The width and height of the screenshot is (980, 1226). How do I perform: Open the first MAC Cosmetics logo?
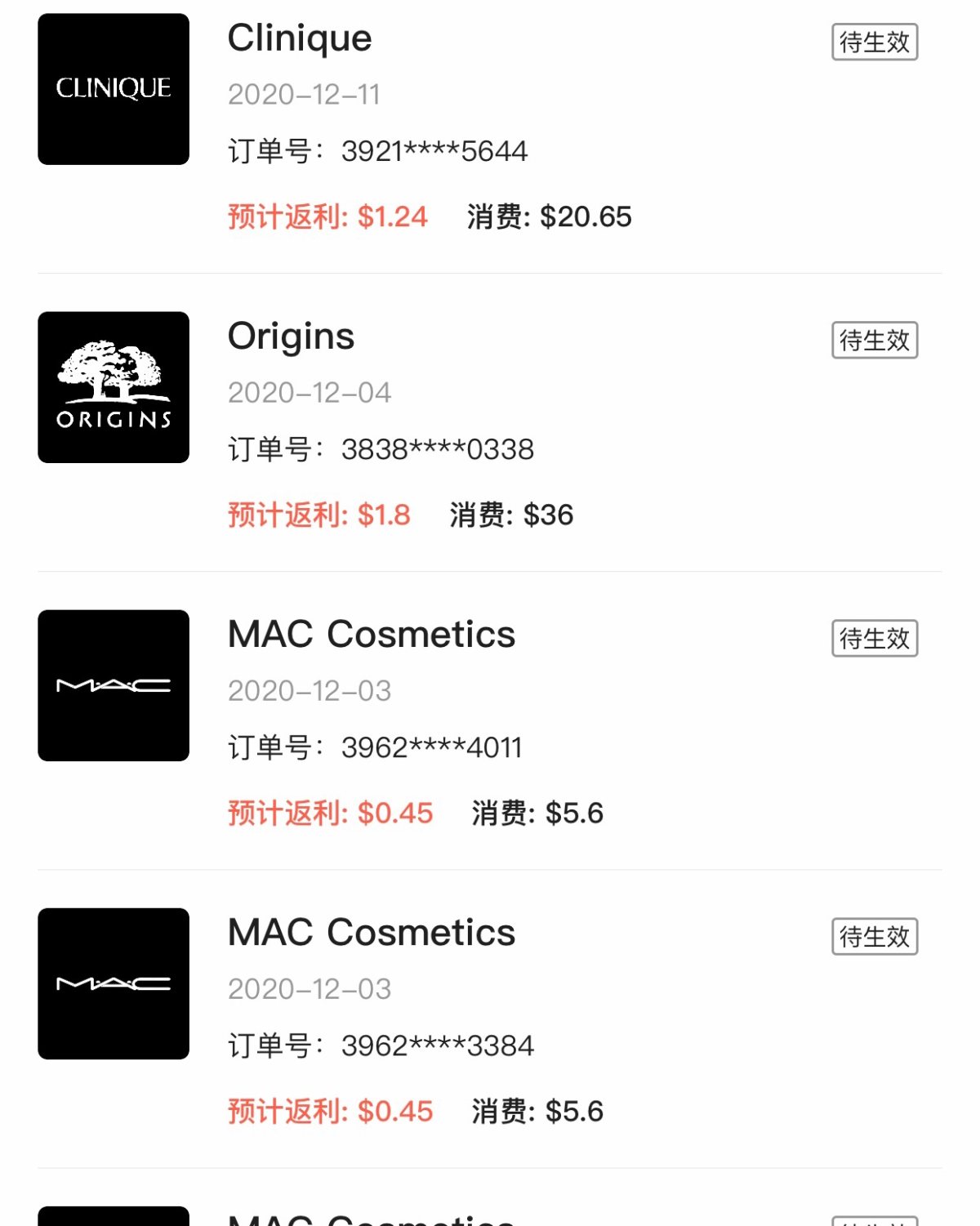(114, 684)
